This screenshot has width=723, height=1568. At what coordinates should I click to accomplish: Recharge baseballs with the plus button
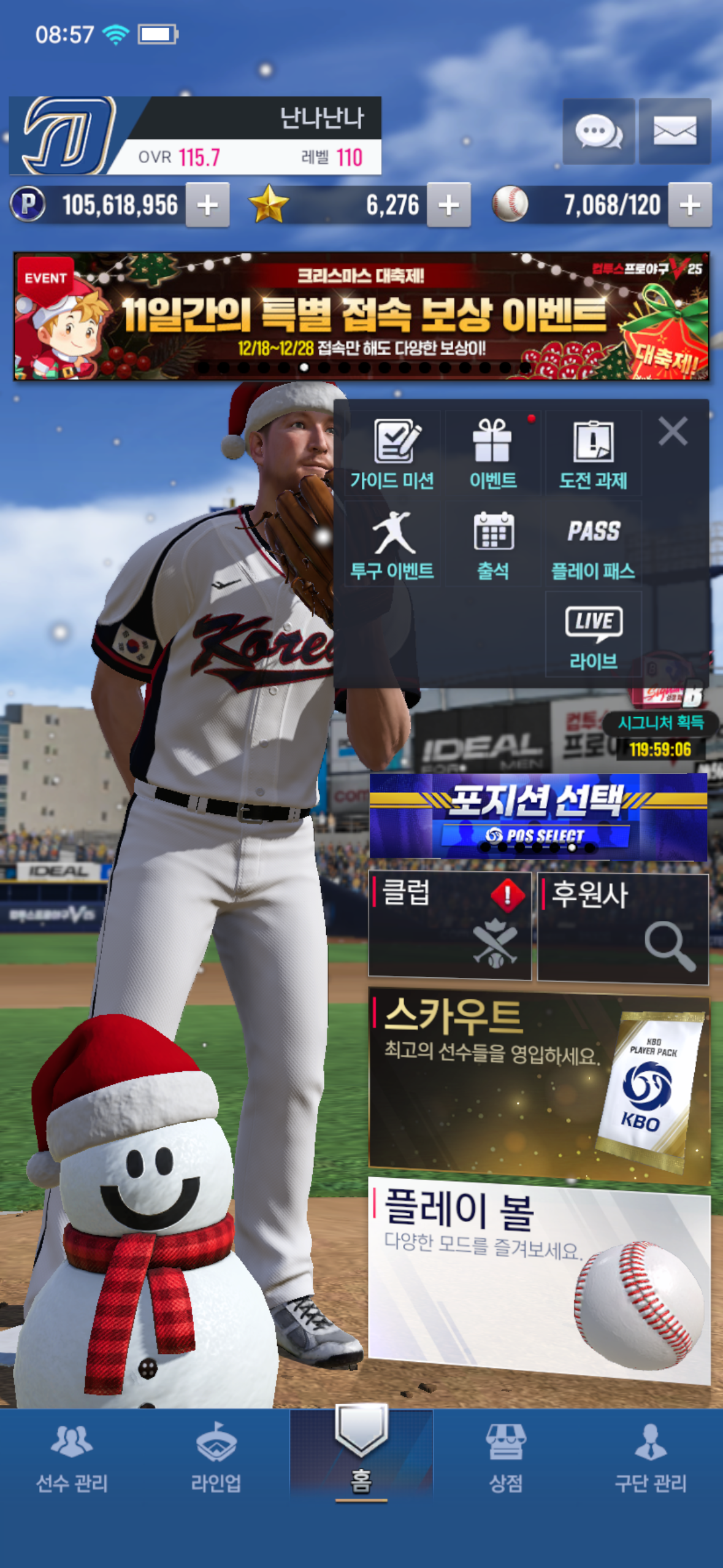[x=690, y=206]
